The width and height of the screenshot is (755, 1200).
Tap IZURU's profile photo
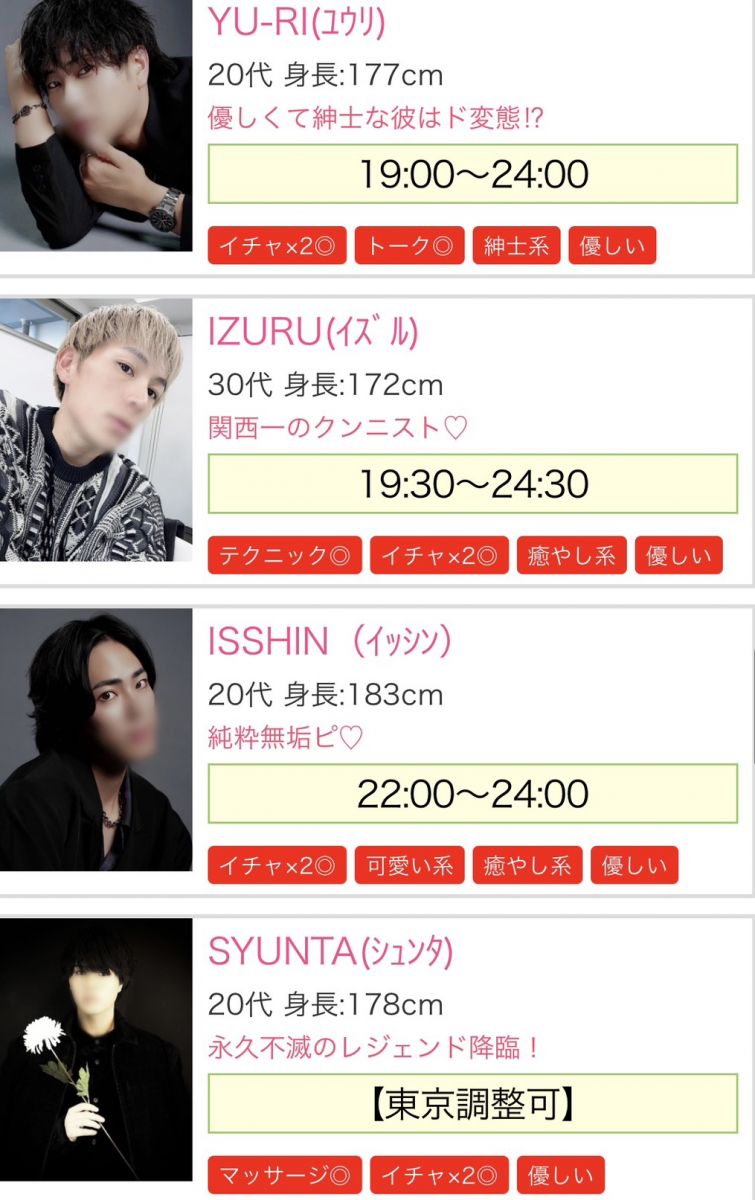click(x=96, y=430)
